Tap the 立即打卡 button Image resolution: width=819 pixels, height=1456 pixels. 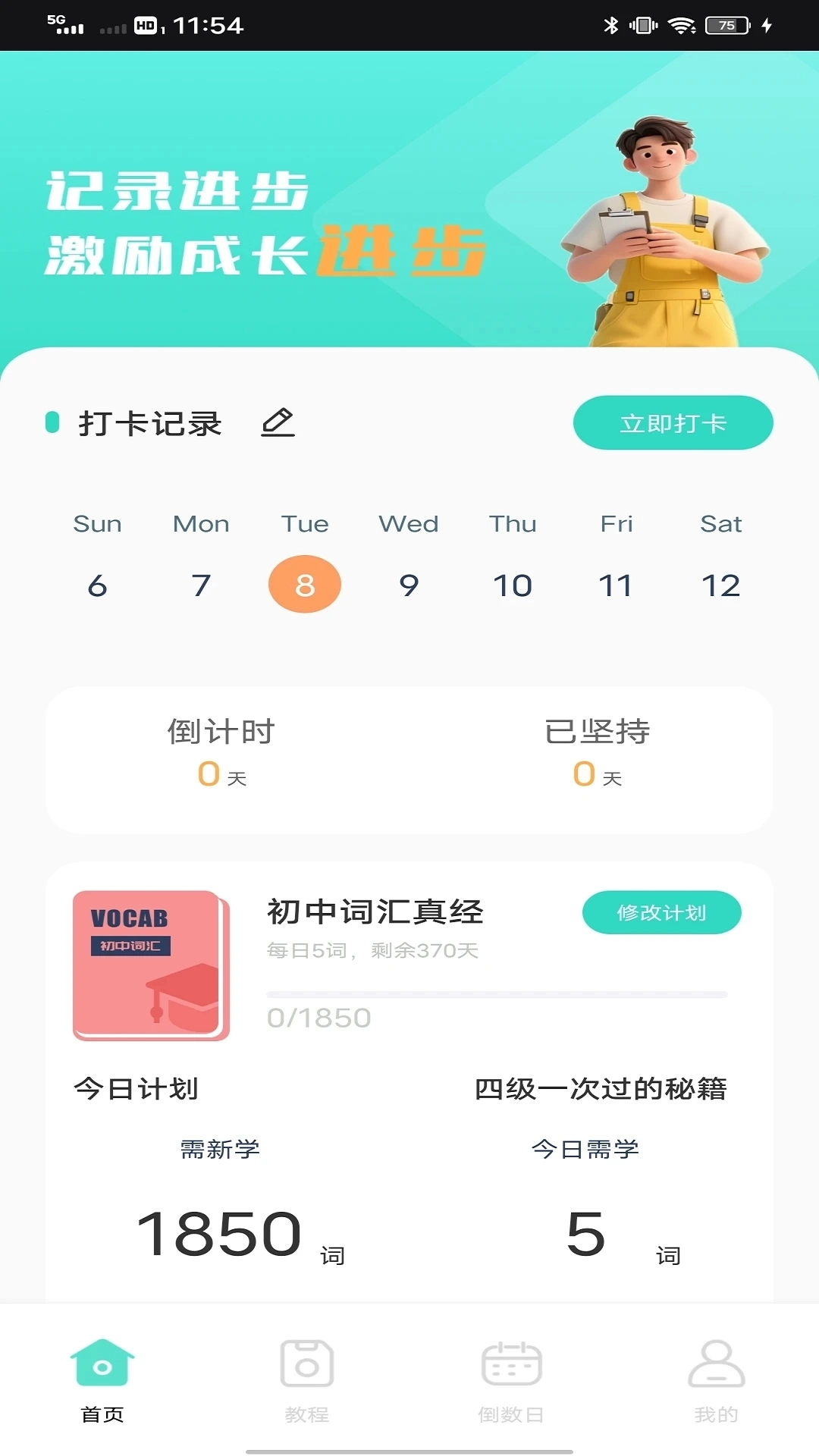pyautogui.click(x=673, y=422)
